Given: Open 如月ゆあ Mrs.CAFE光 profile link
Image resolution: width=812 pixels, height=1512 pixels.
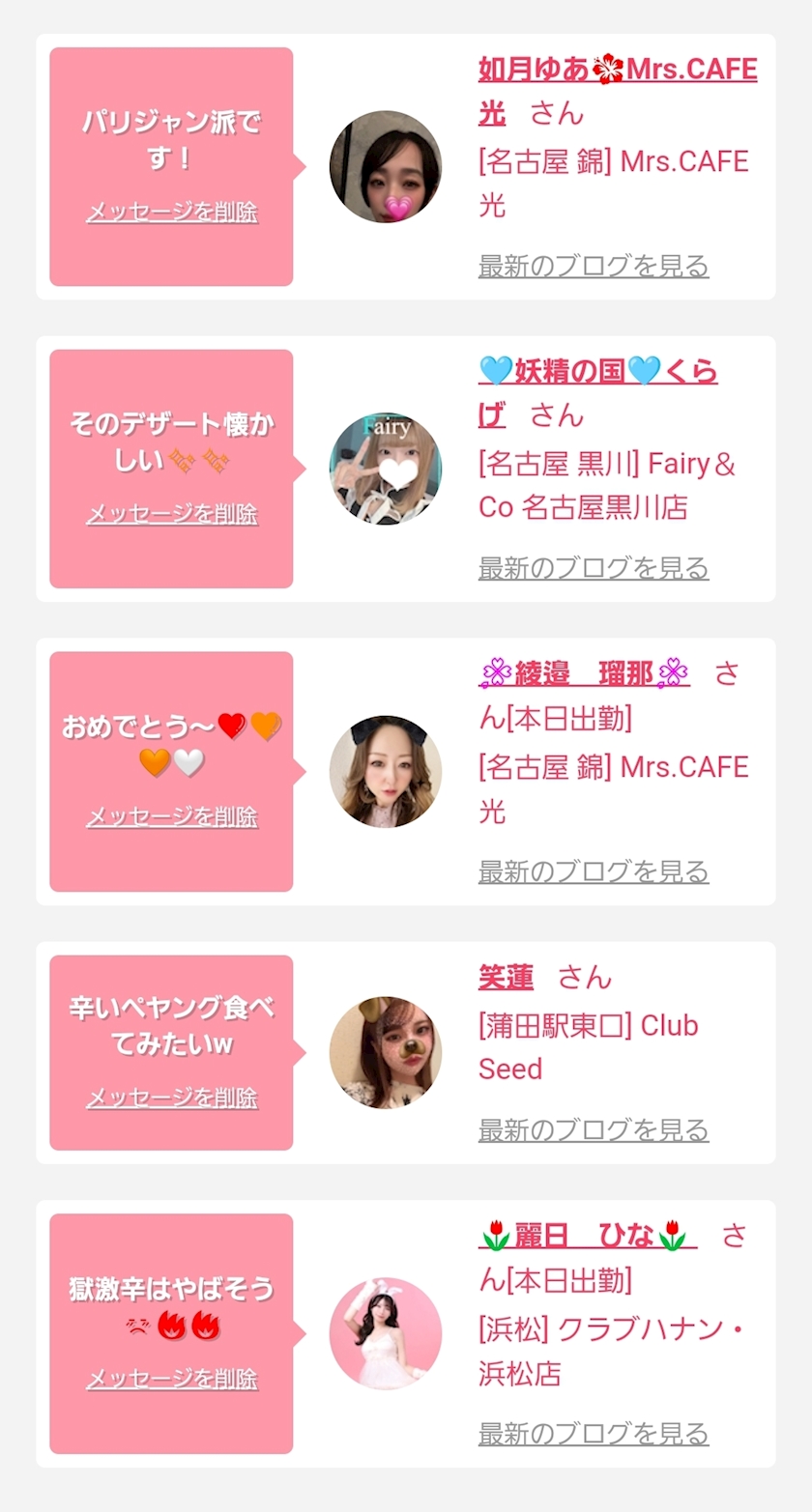Looking at the screenshot, I should [x=617, y=71].
